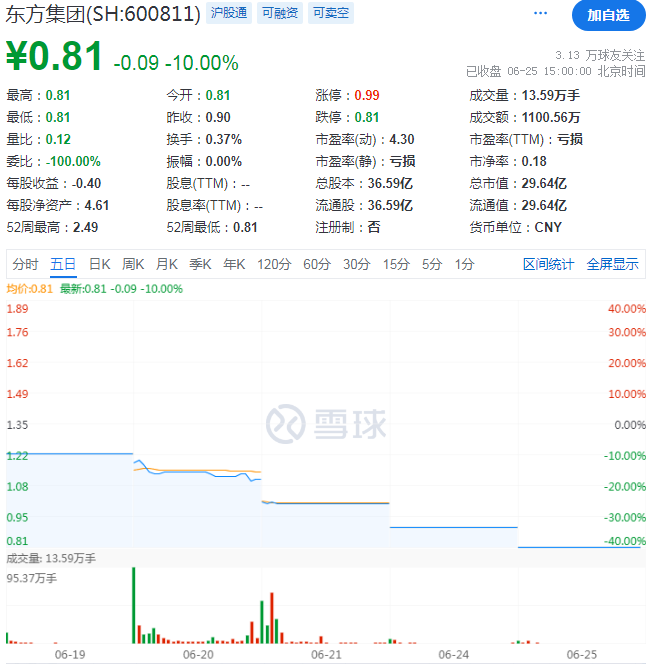View the 季K chart
This screenshot has height=667, width=654.
point(200,264)
